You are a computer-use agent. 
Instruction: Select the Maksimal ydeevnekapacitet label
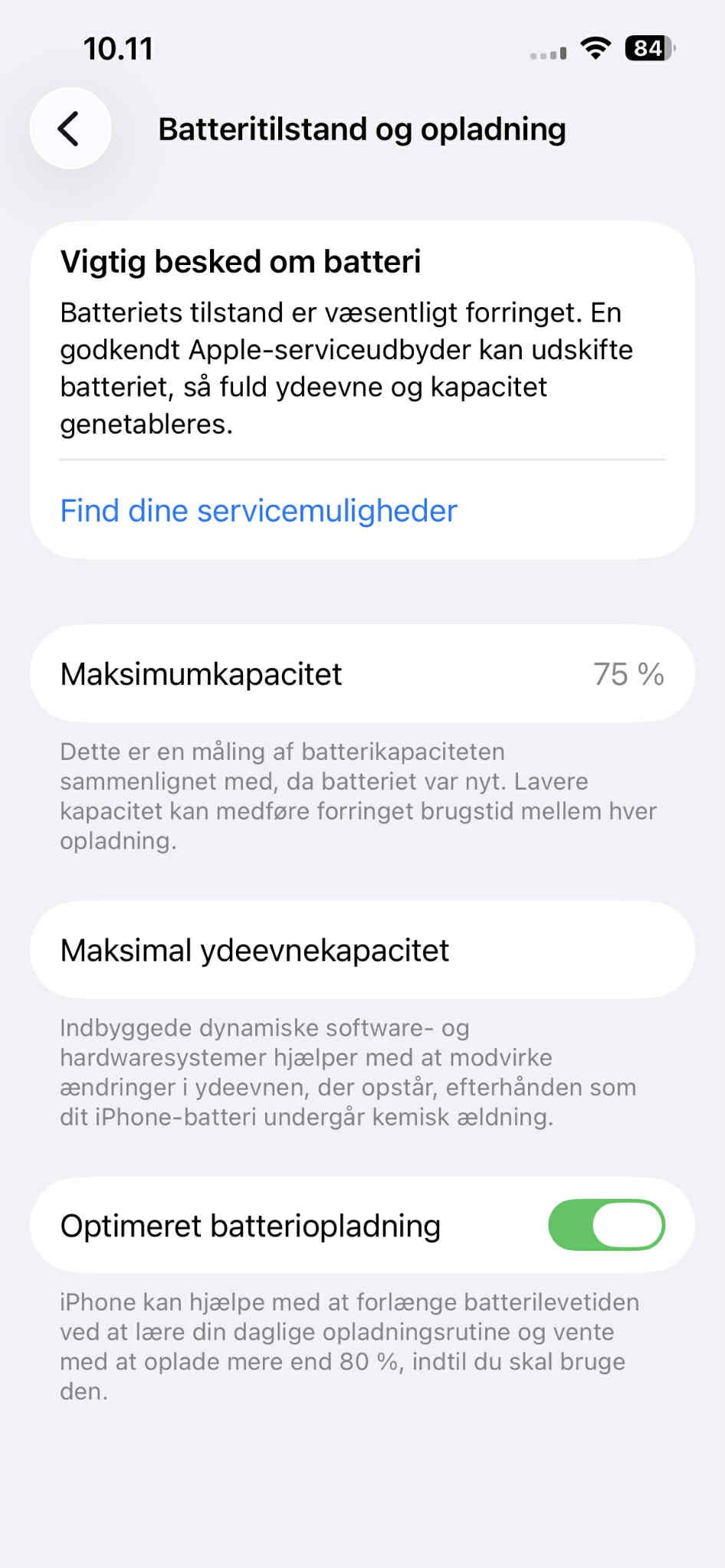coord(255,949)
